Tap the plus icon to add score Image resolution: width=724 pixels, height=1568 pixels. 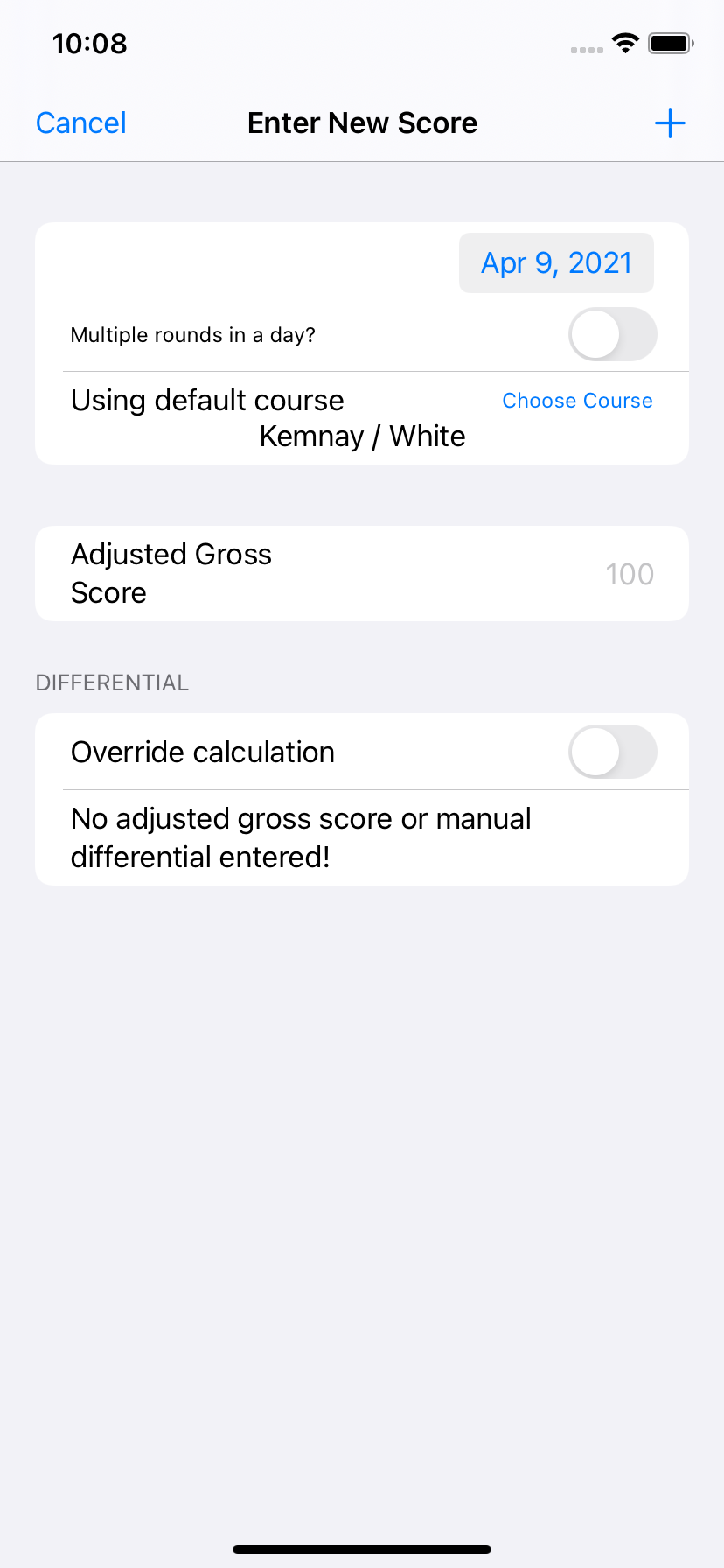point(670,123)
